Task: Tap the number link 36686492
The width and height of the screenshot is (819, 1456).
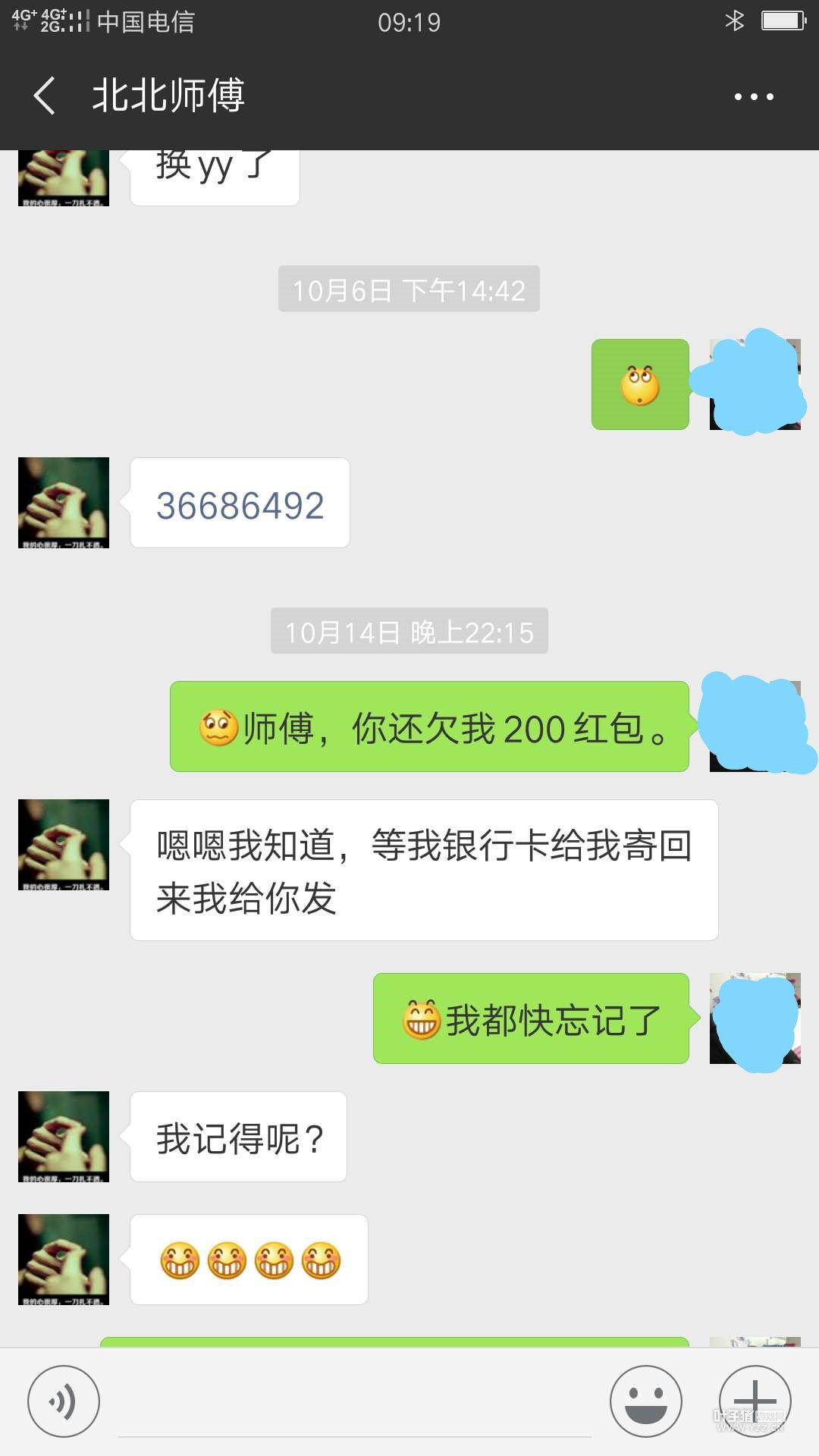Action: 240,505
